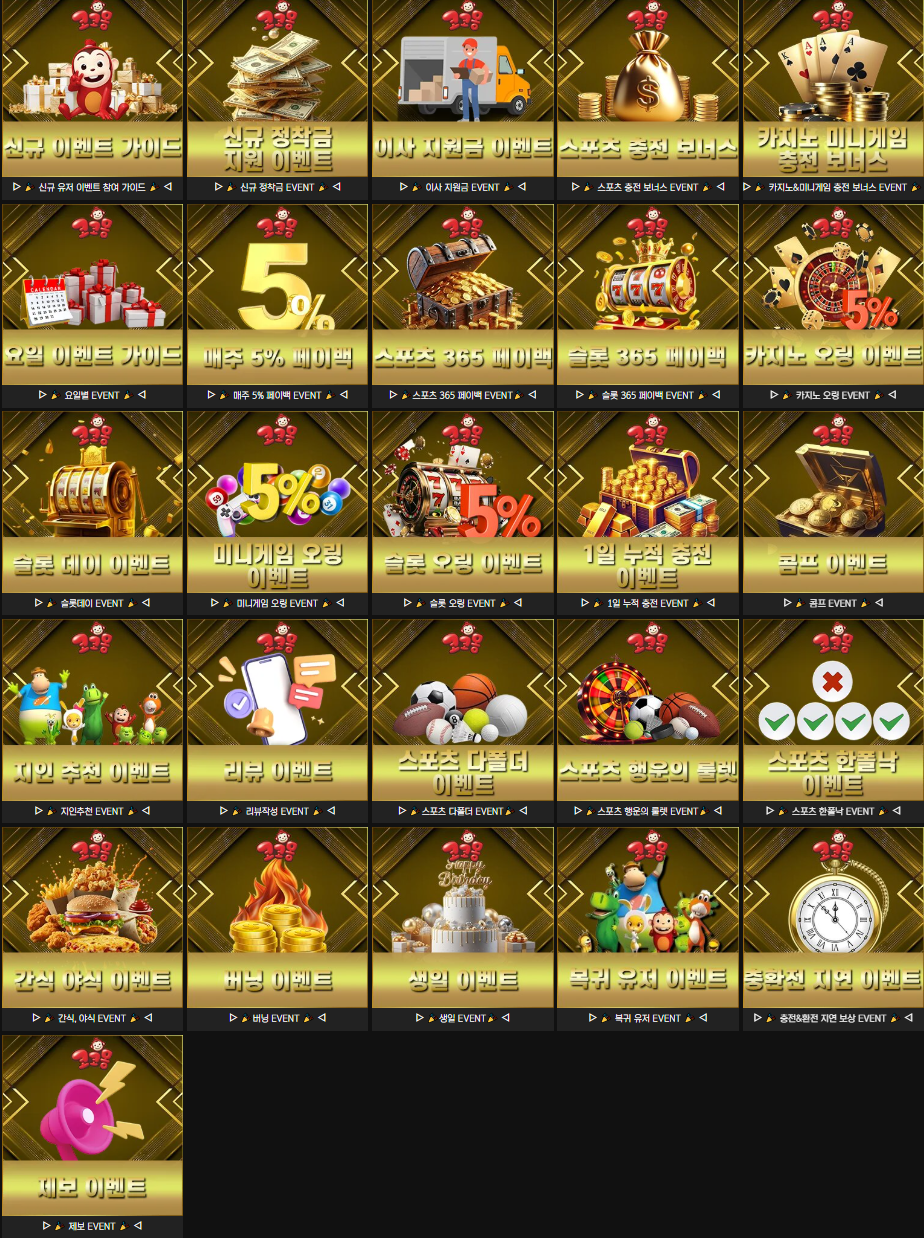Image resolution: width=924 pixels, height=1238 pixels.
Task: View the 지인 추천 이벤트 card
Action: [x=92, y=712]
